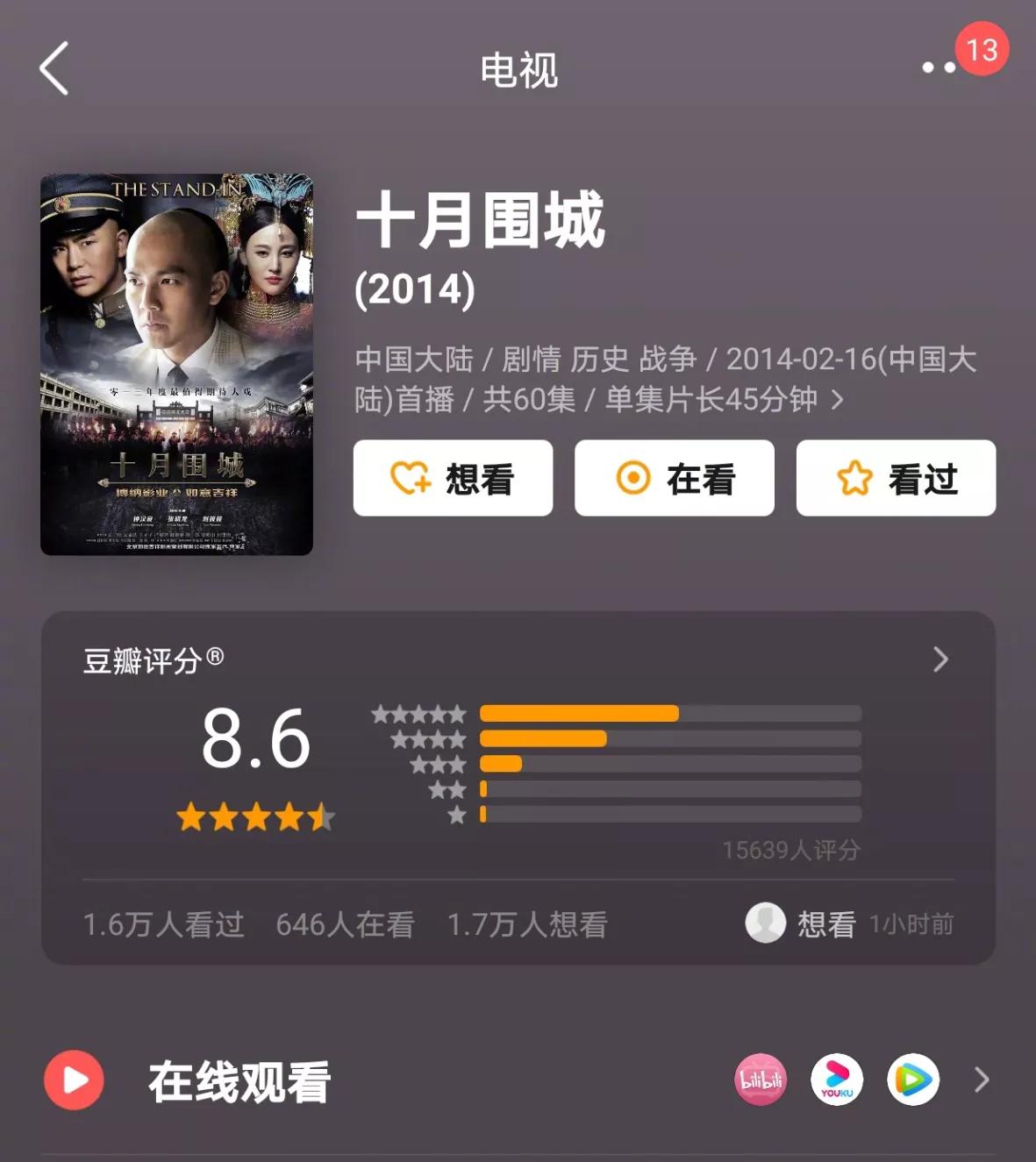
Task: Expand the show details after 单集片长45分钟
Action: point(838,400)
